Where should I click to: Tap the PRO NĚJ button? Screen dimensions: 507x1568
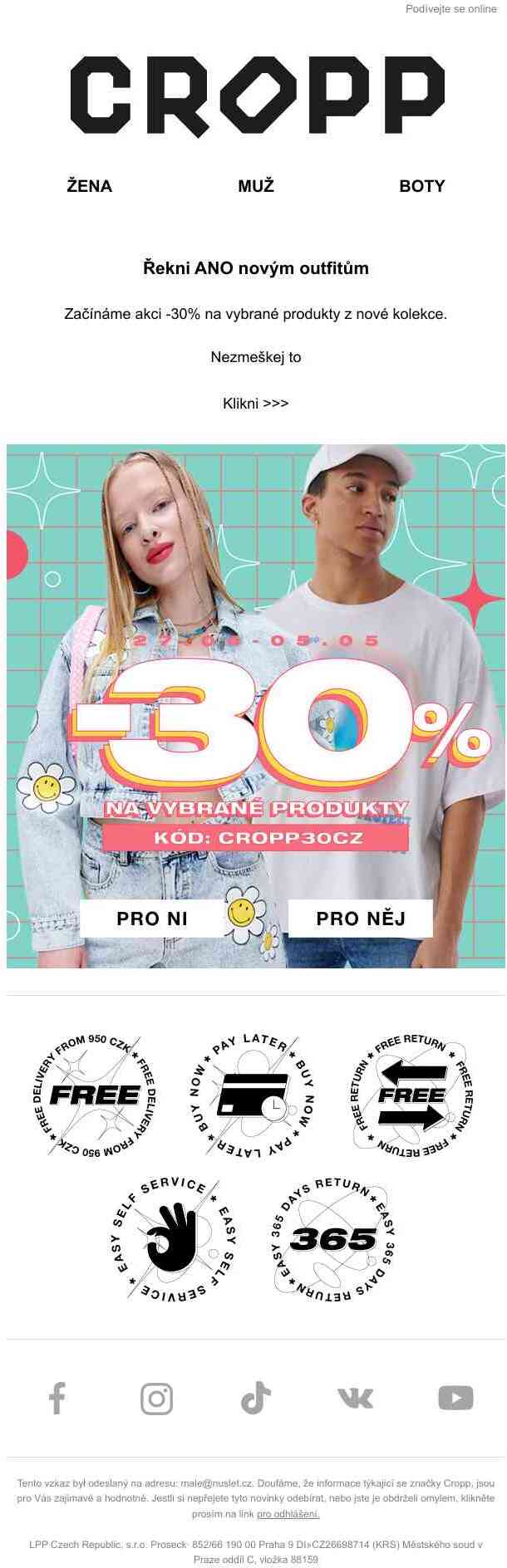coord(361,918)
